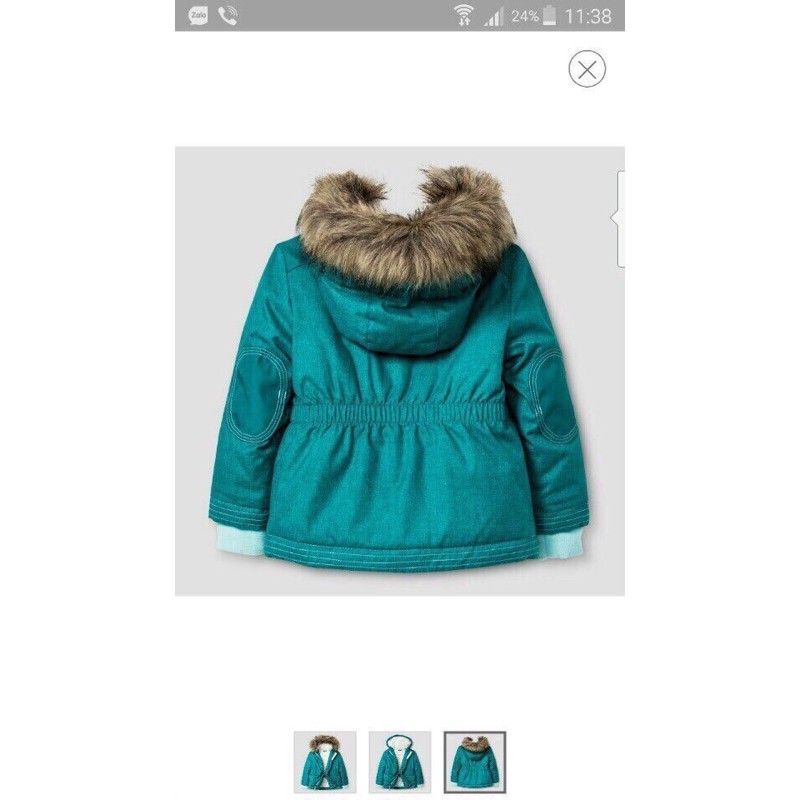The image size is (800, 800).
Task: Select the first thumbnail, coat front view
Action: (x=325, y=762)
